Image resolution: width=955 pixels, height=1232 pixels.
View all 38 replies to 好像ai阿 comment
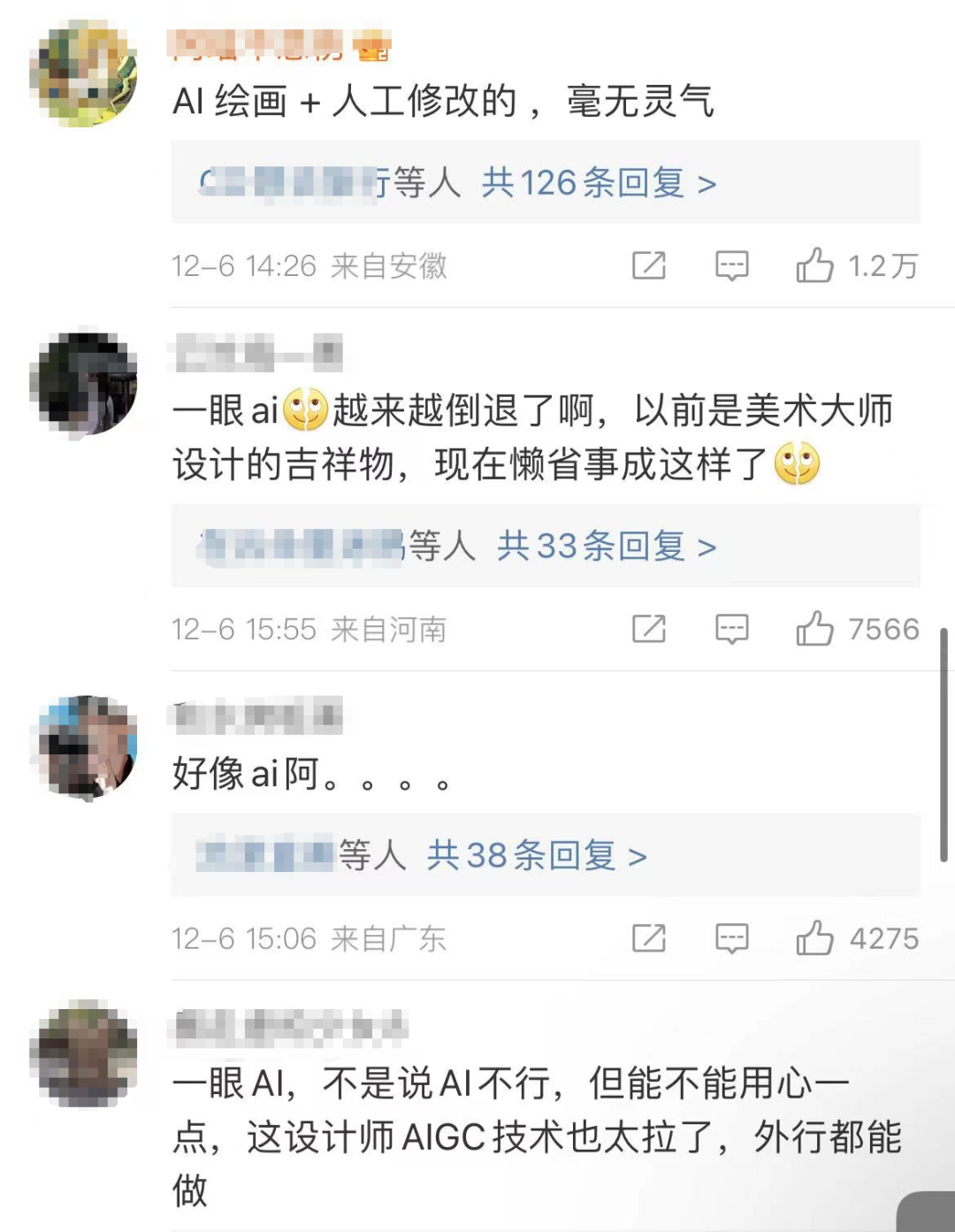tap(536, 856)
